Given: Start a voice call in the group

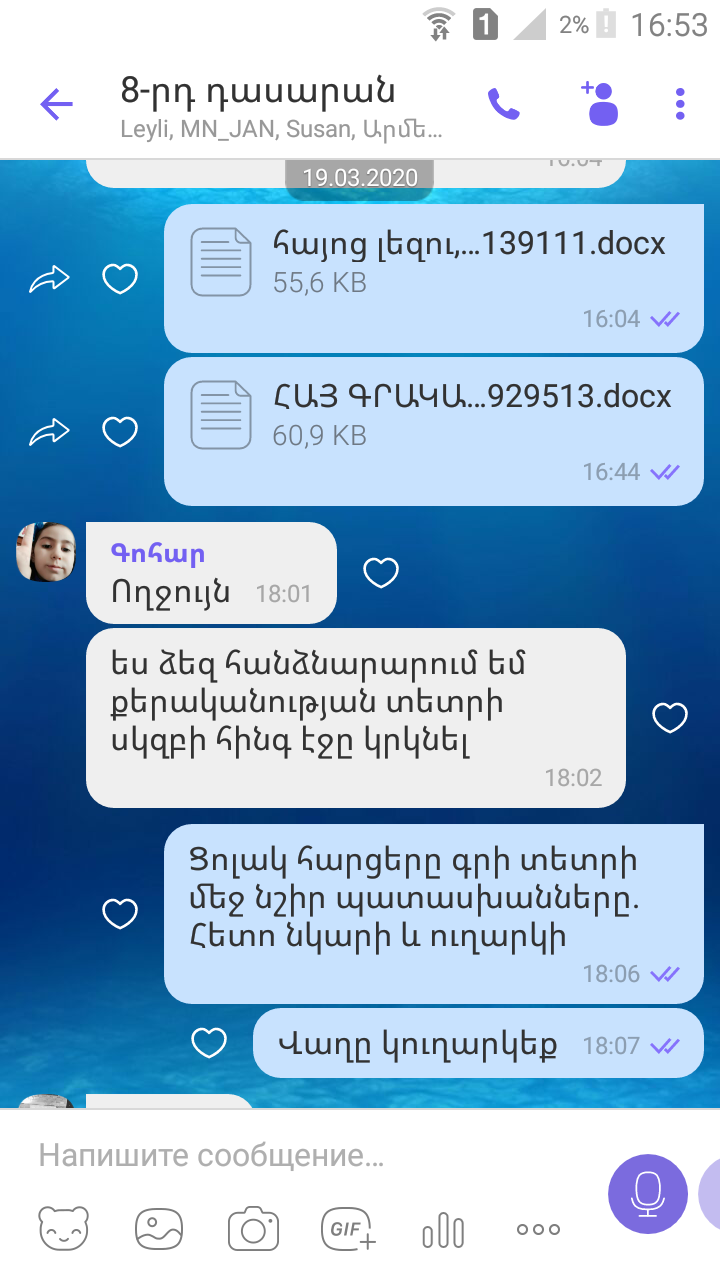Looking at the screenshot, I should click(503, 103).
